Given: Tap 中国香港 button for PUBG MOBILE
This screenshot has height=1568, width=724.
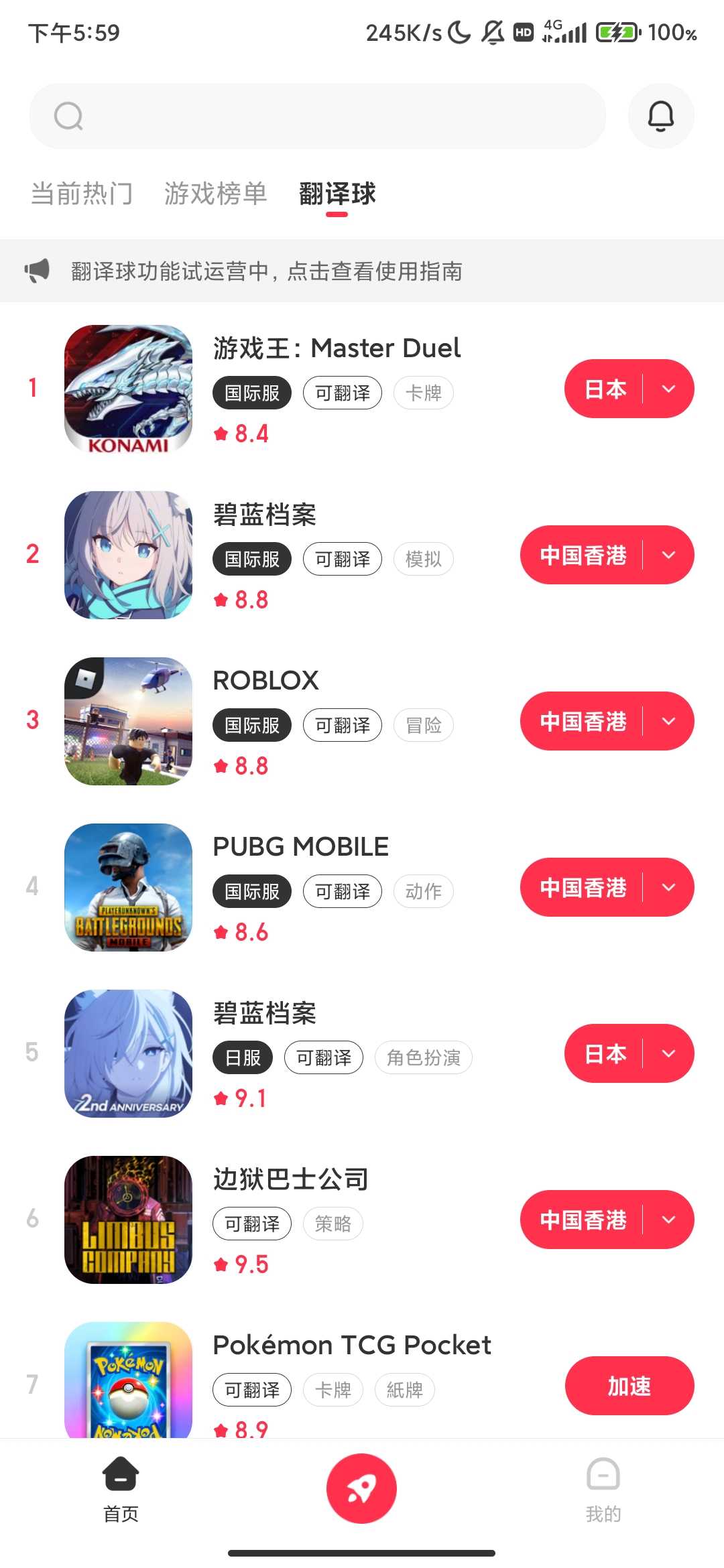Looking at the screenshot, I should (583, 887).
